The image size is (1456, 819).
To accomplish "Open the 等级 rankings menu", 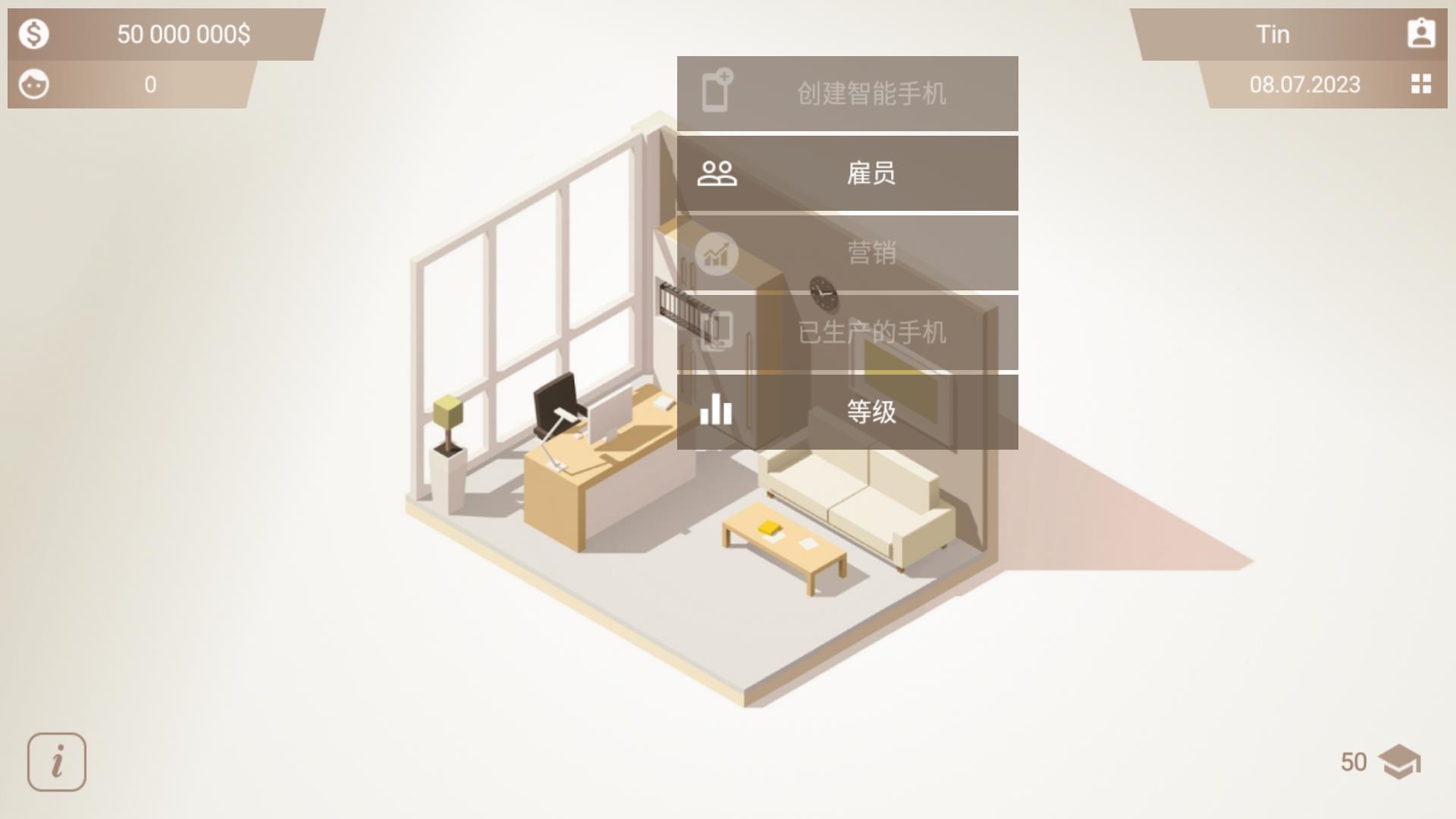I will tap(847, 412).
